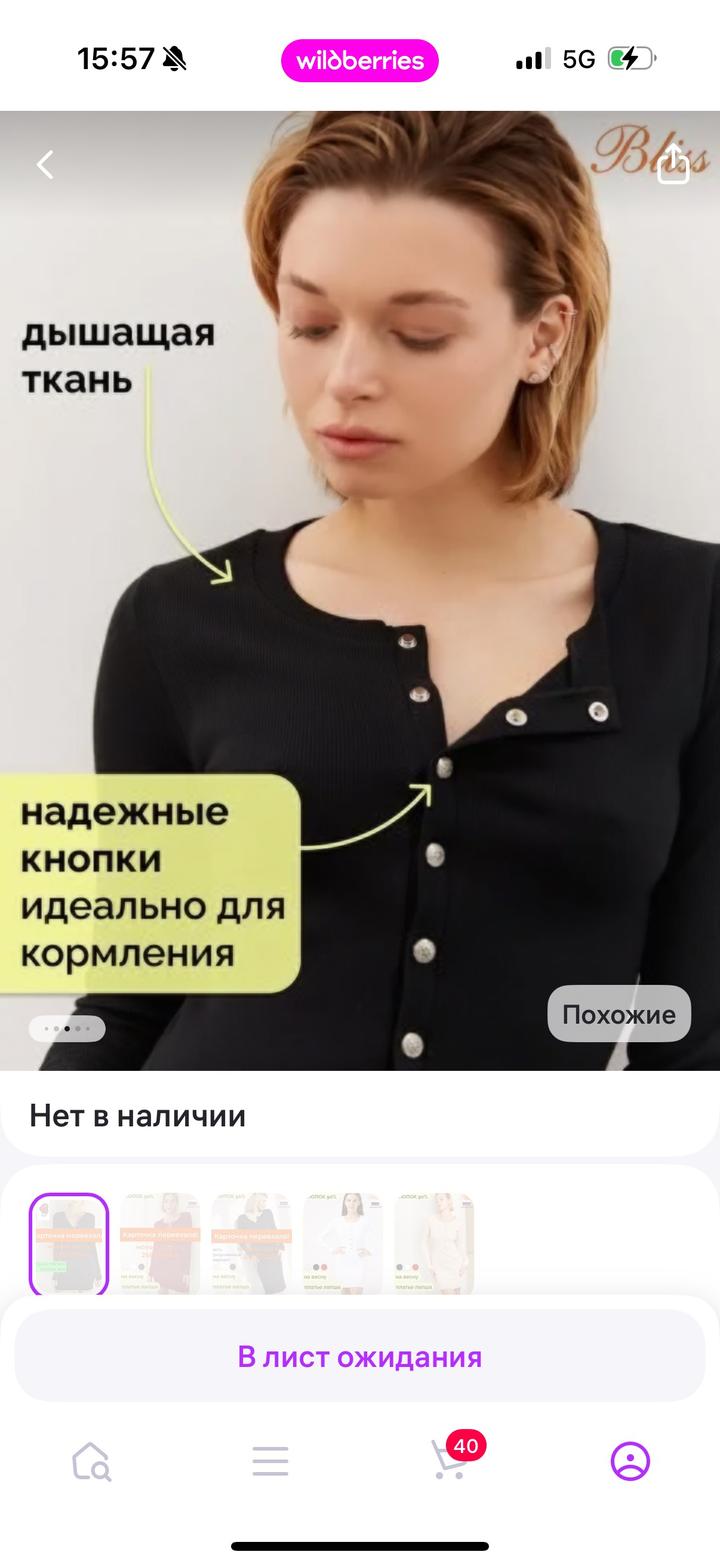
Task: Open the catalog menu tab
Action: tap(270, 1461)
